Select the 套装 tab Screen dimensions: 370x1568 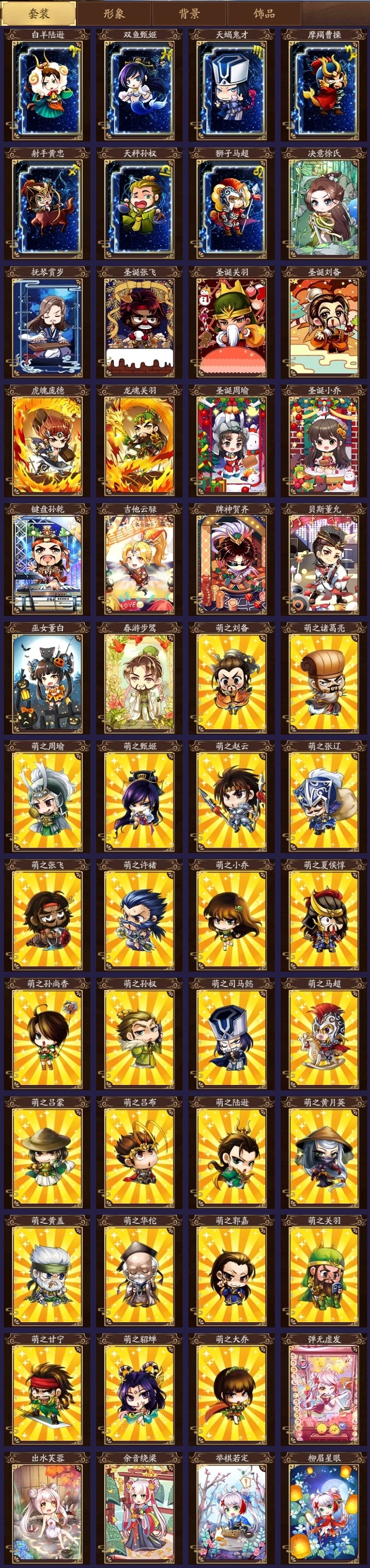39,13
